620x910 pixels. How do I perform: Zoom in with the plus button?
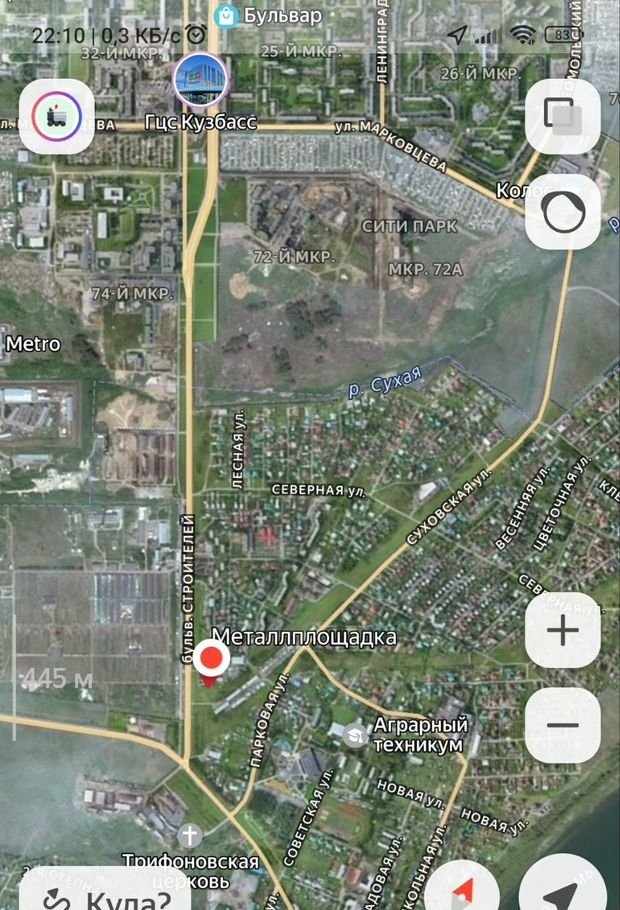pyautogui.click(x=563, y=630)
